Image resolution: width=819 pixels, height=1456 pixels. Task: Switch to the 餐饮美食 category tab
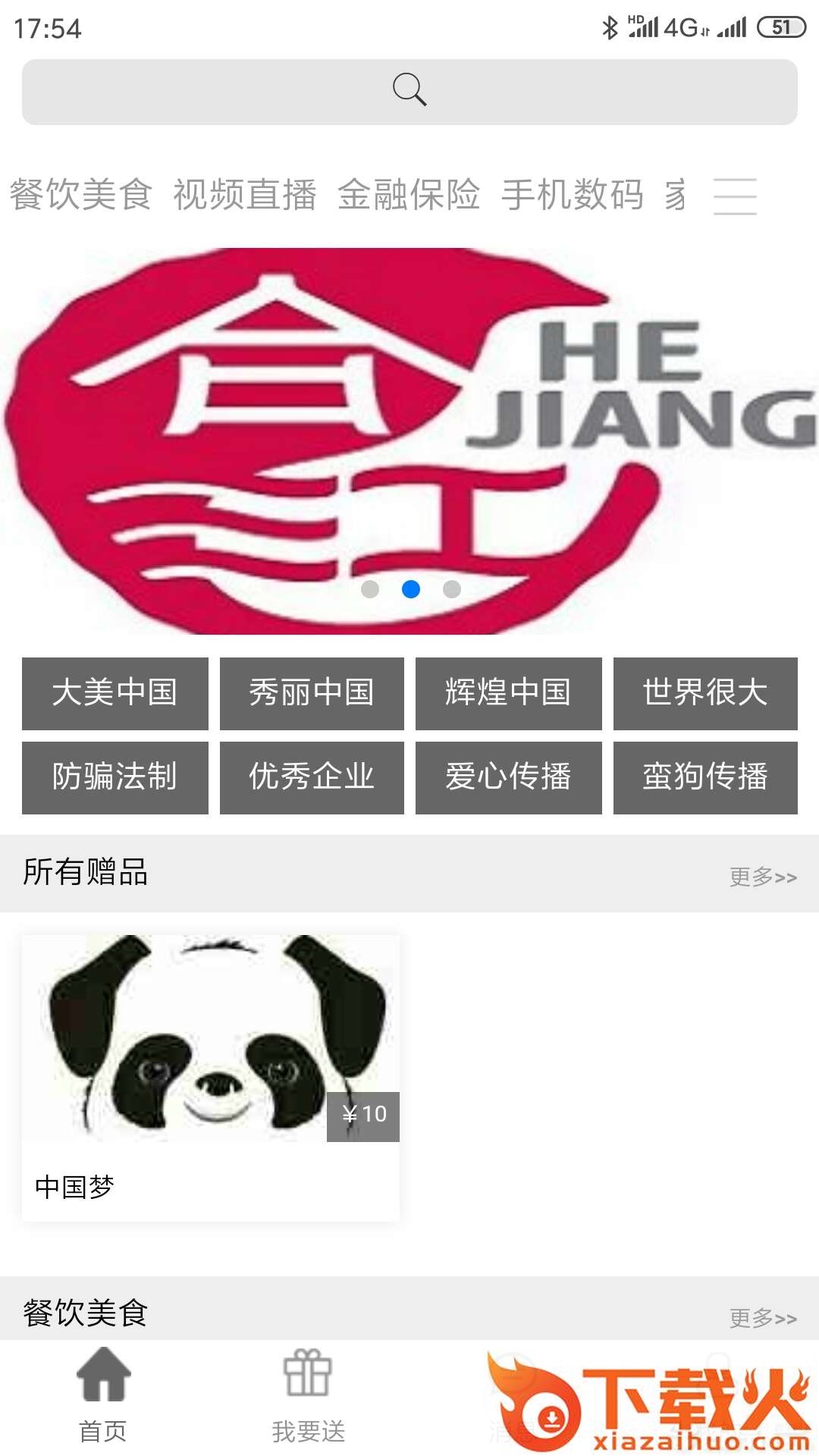click(81, 195)
